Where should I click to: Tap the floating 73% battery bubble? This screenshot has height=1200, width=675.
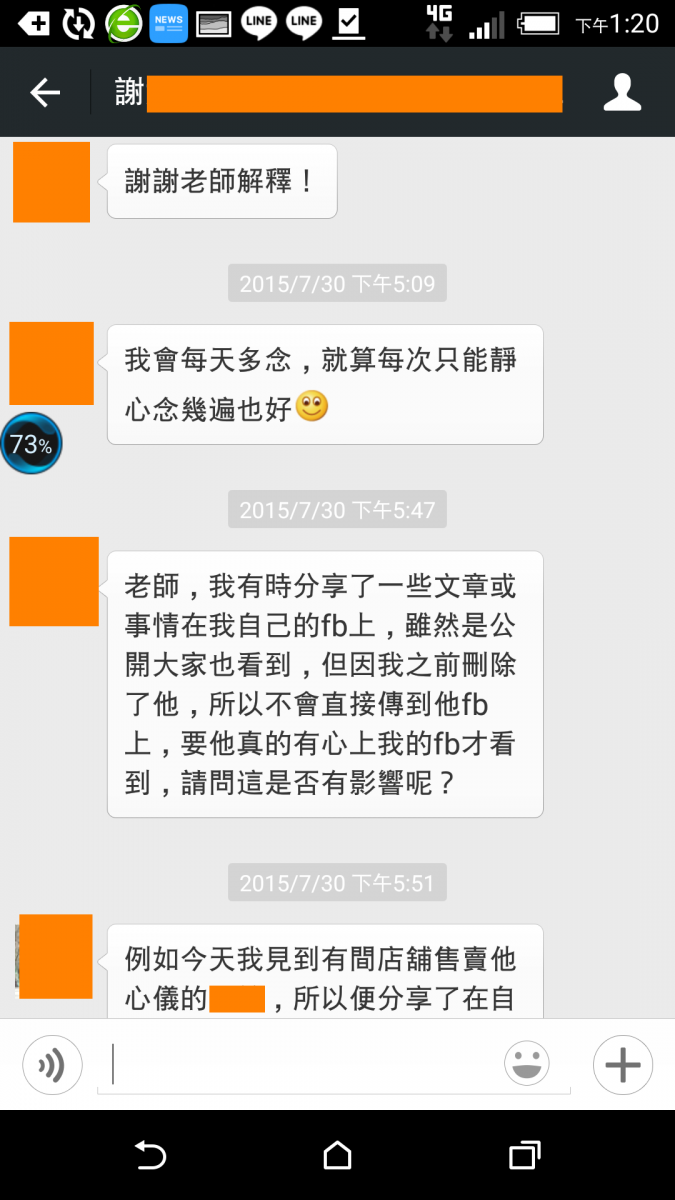[31, 445]
